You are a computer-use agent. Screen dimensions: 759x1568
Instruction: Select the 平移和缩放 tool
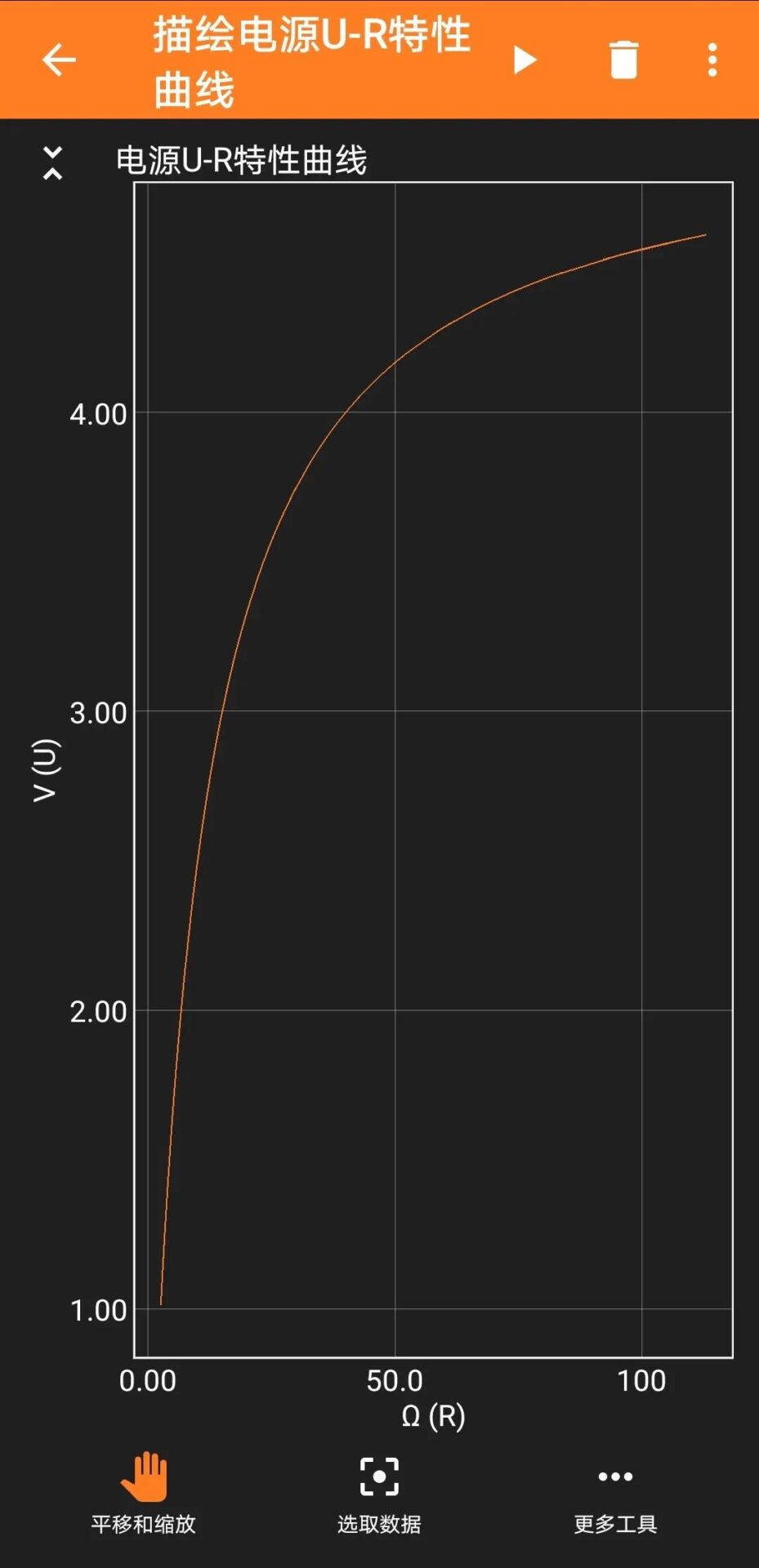(x=144, y=1492)
